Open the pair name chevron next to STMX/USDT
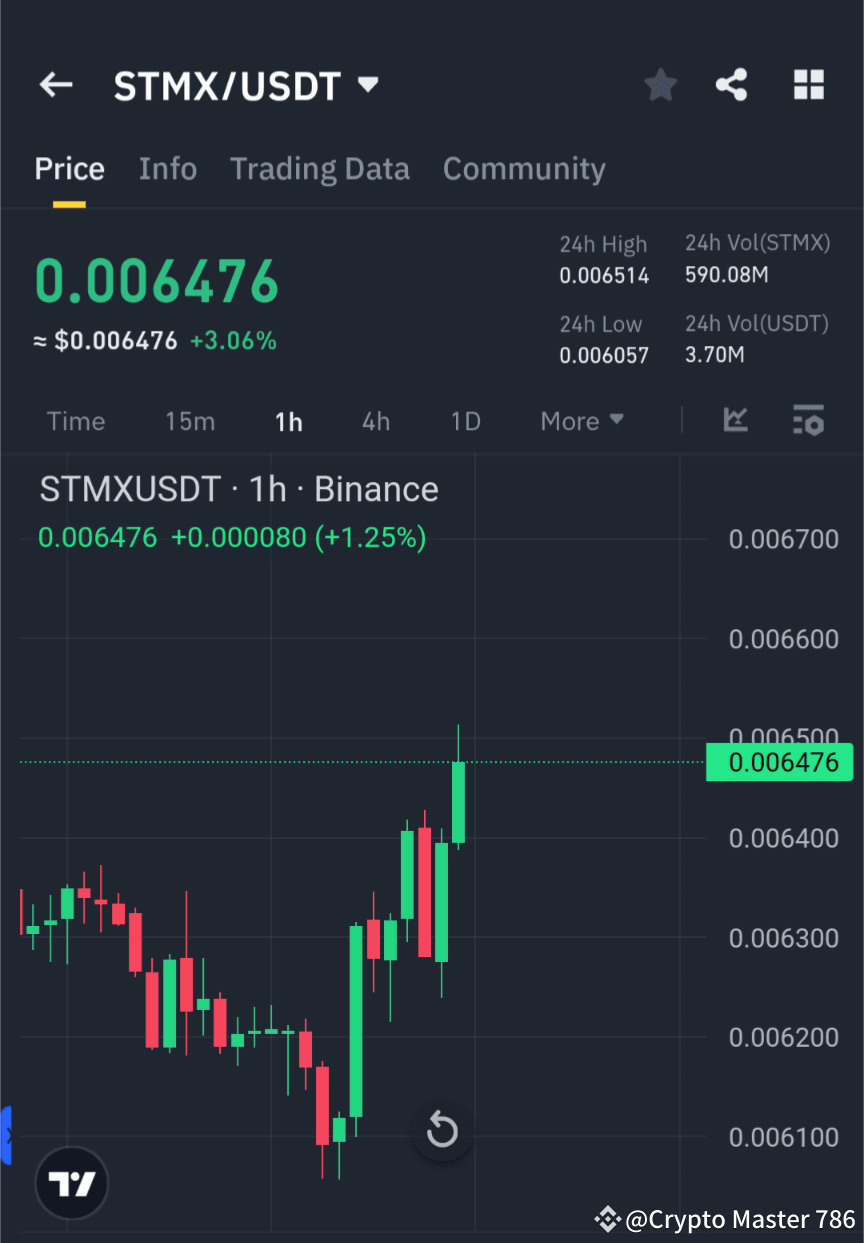 coord(367,85)
